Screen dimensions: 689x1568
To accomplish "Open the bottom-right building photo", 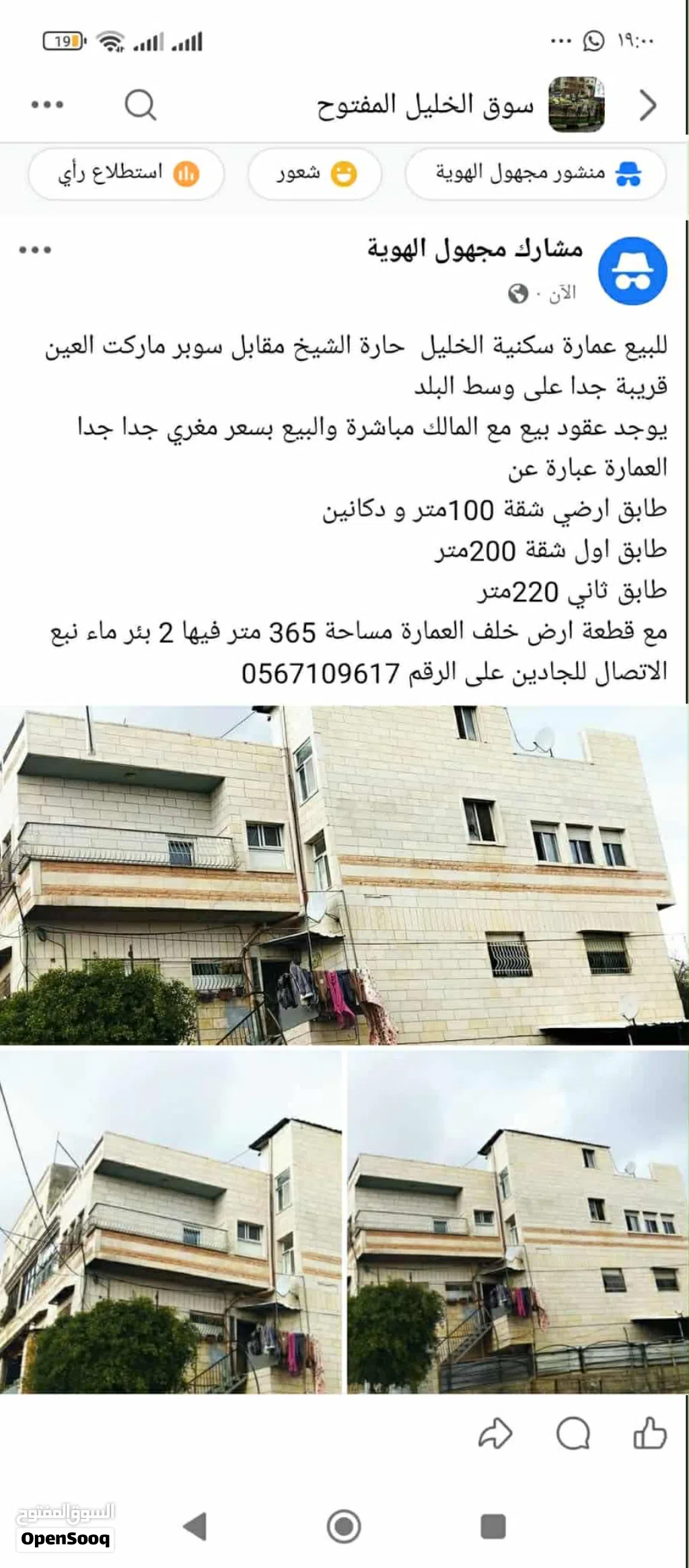I will (x=518, y=1220).
